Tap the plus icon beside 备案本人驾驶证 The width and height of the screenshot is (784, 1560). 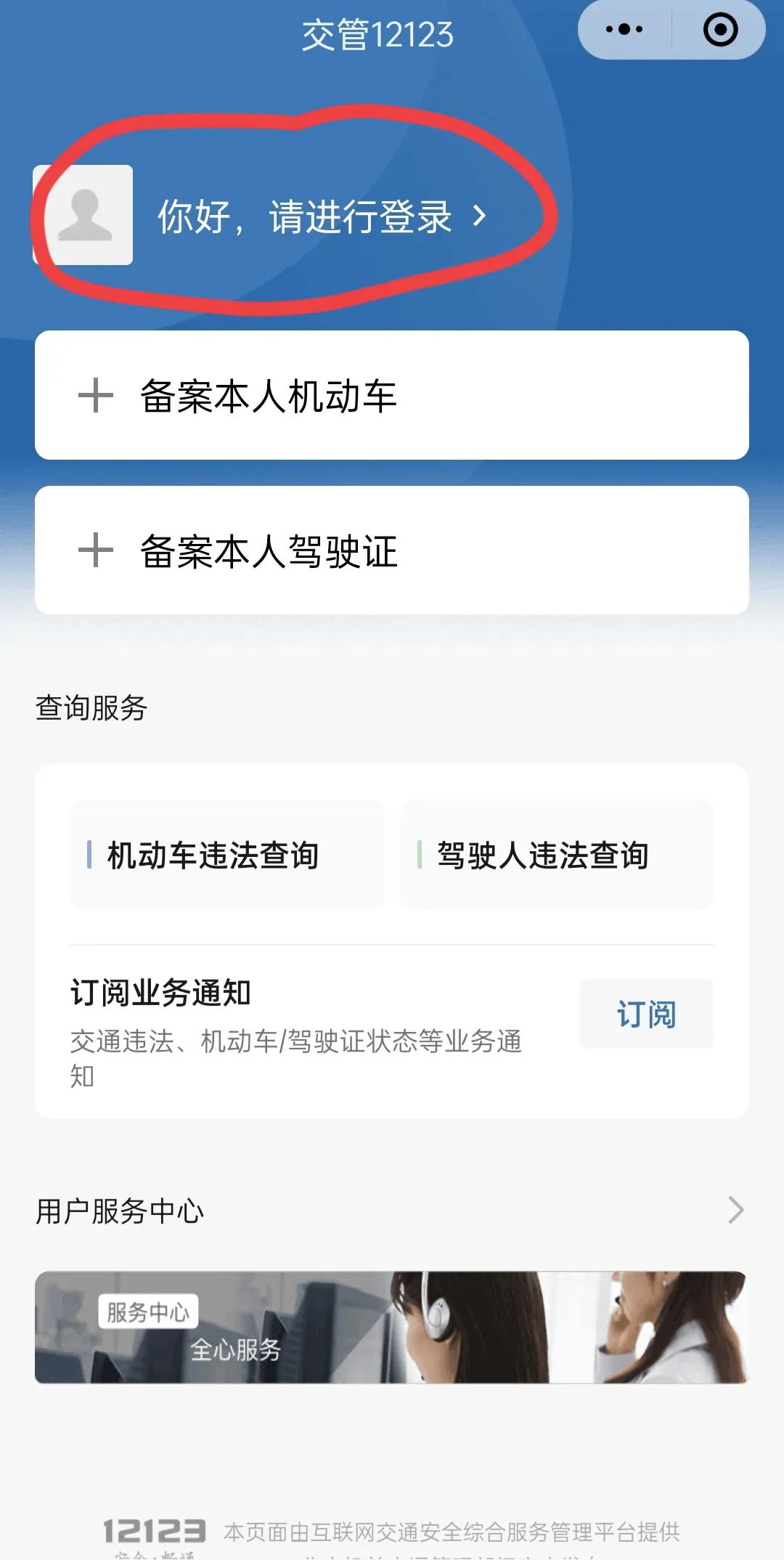click(95, 555)
